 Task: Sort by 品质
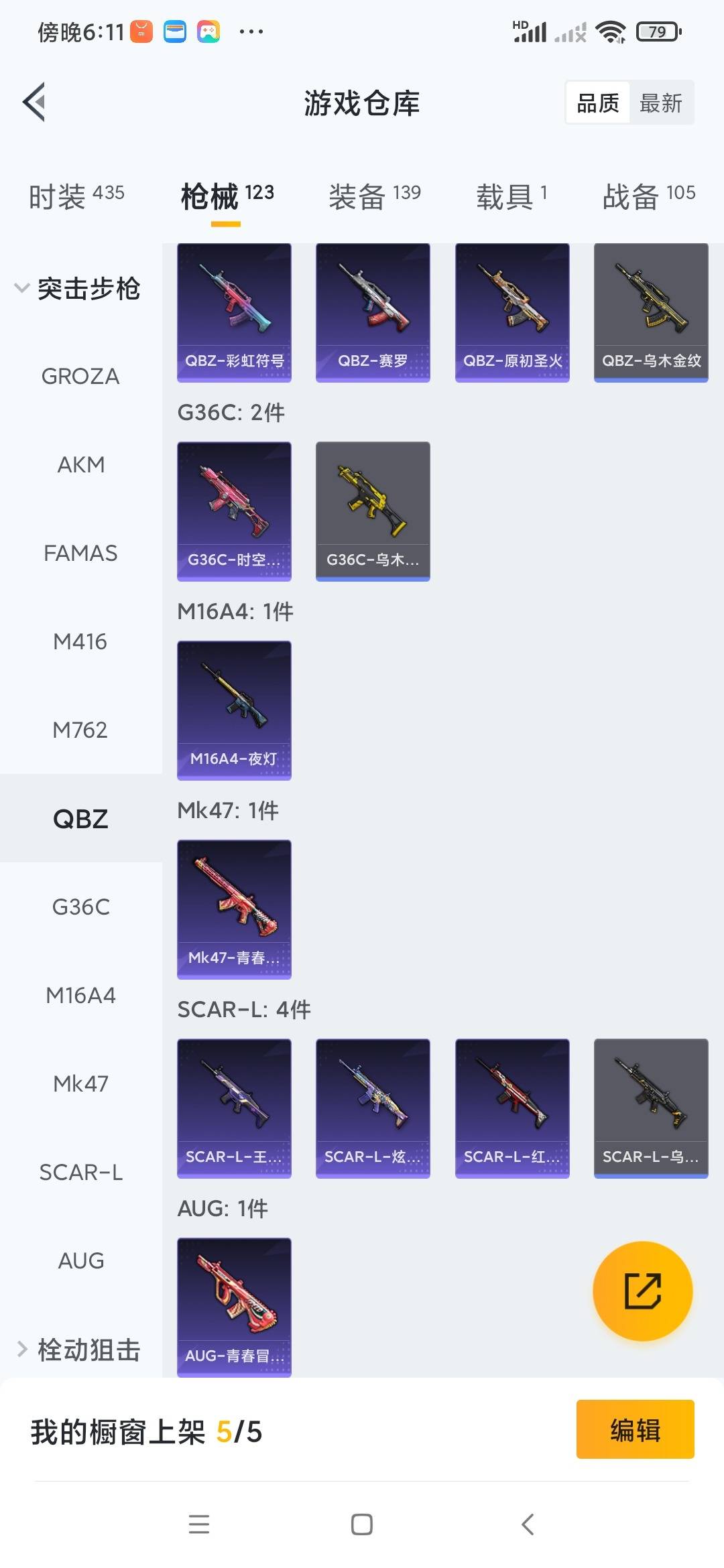[x=598, y=103]
